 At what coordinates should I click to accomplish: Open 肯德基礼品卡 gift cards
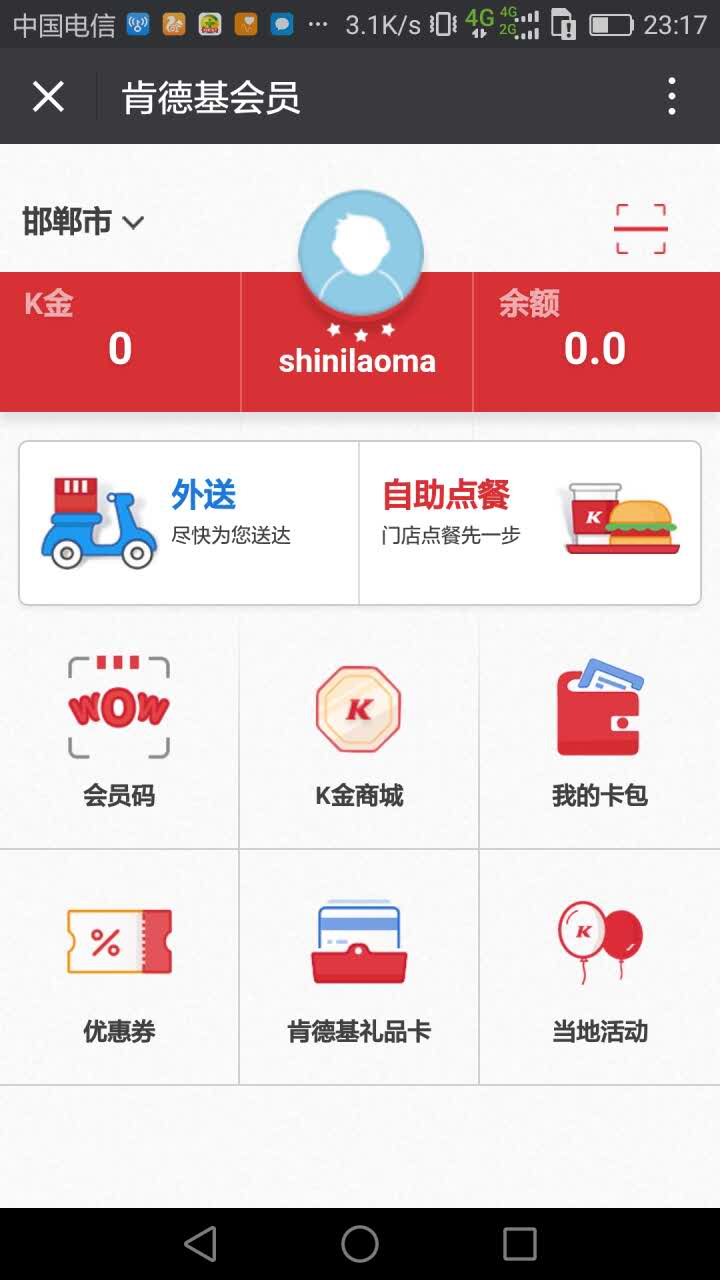tap(359, 966)
